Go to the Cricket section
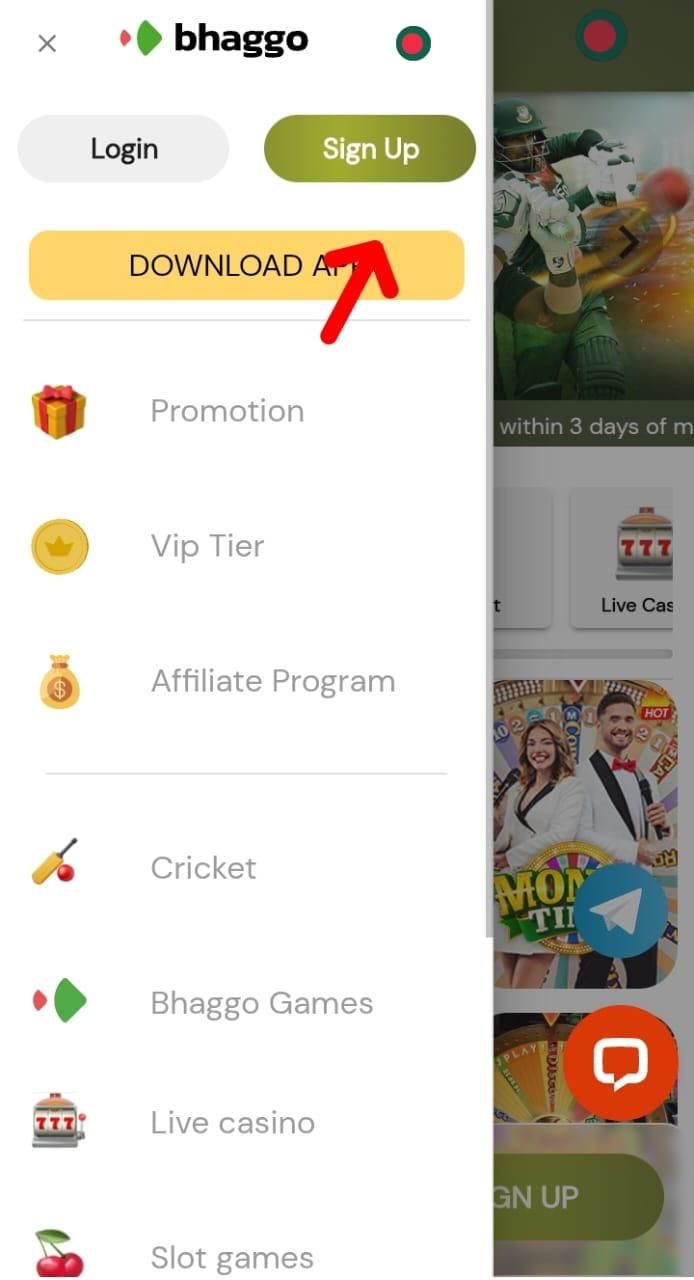The width and height of the screenshot is (694, 1280). click(203, 867)
